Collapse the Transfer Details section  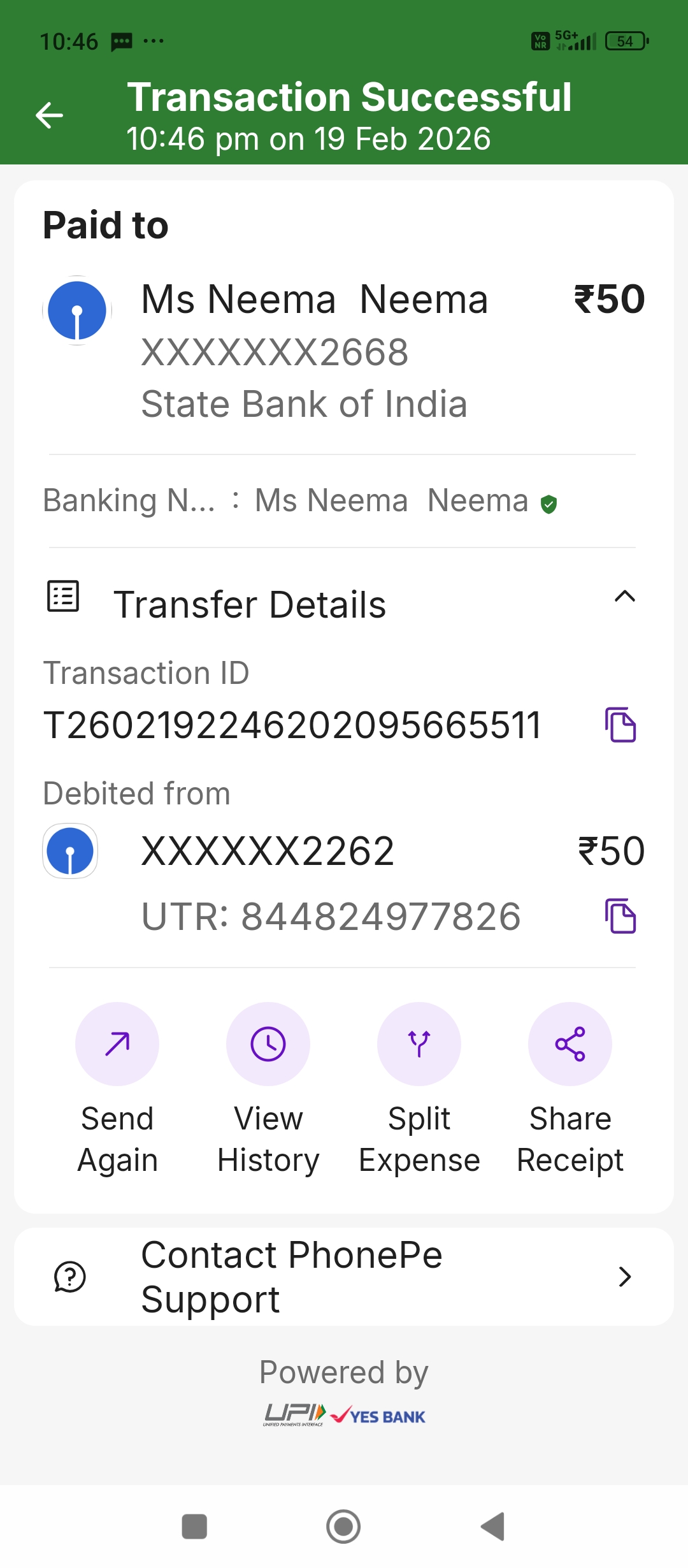624,597
